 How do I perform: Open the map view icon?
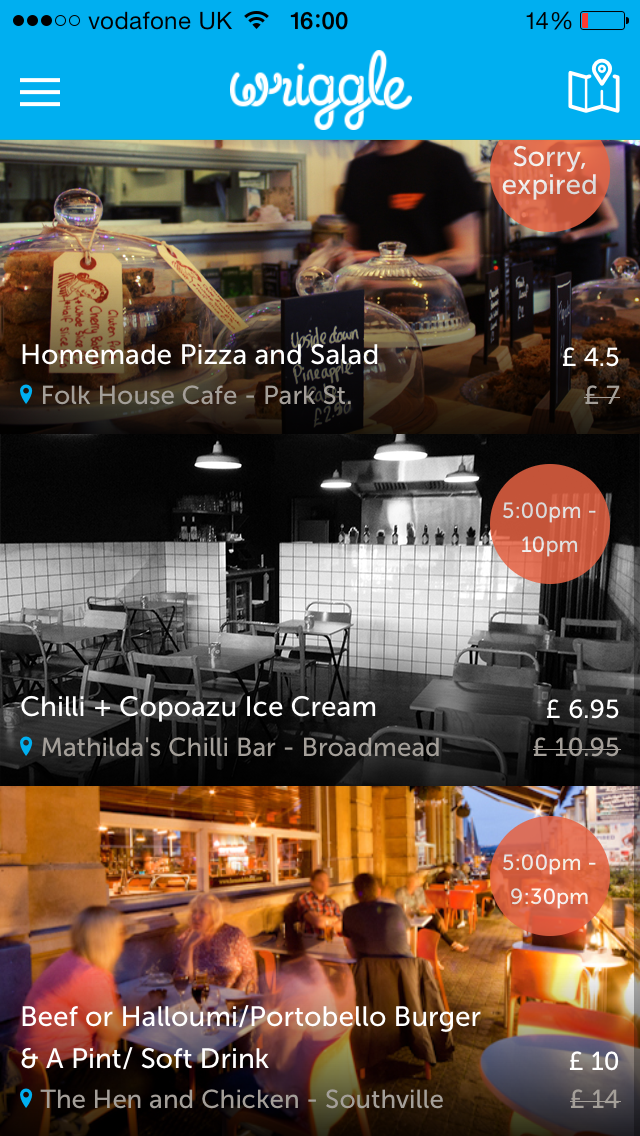(x=594, y=87)
